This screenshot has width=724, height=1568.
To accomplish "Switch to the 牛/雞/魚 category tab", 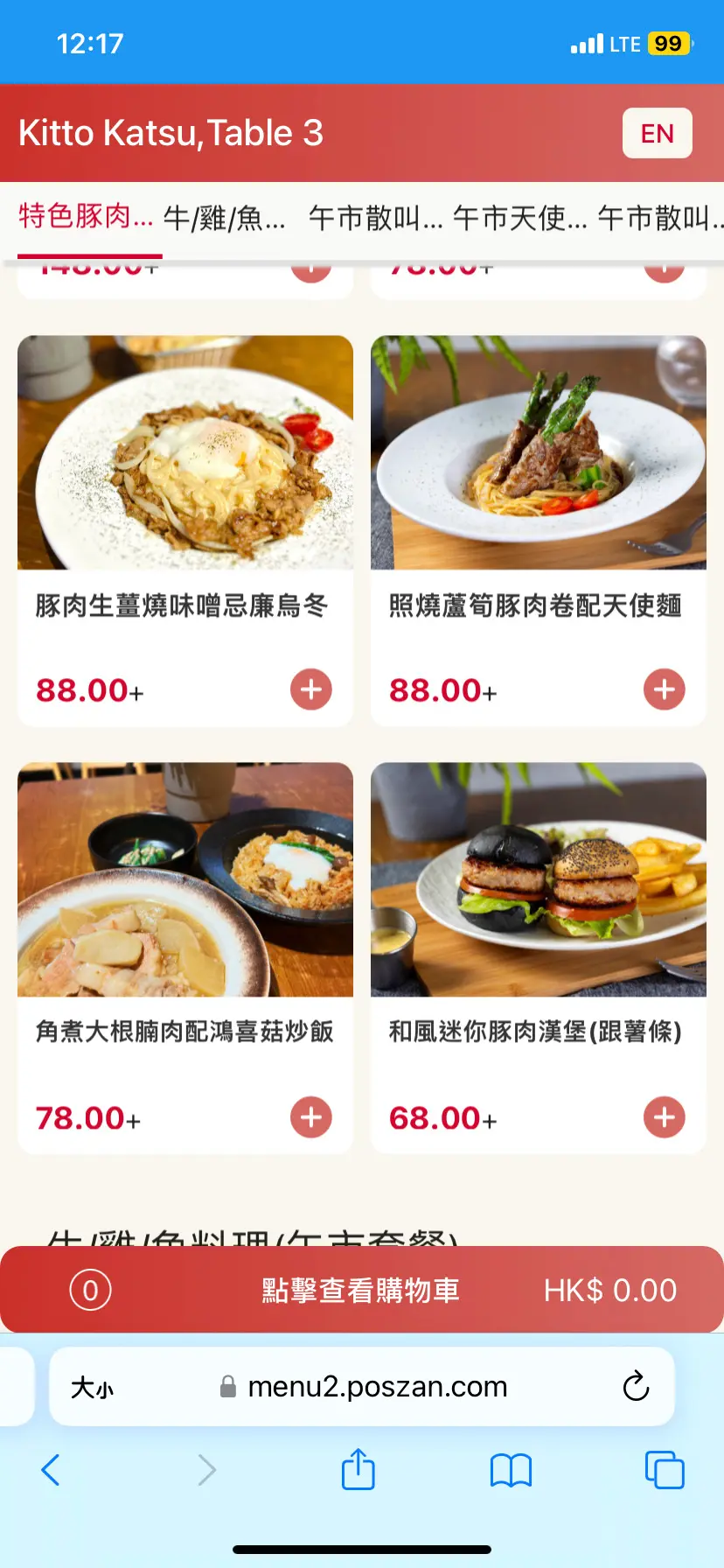I will coord(224,218).
